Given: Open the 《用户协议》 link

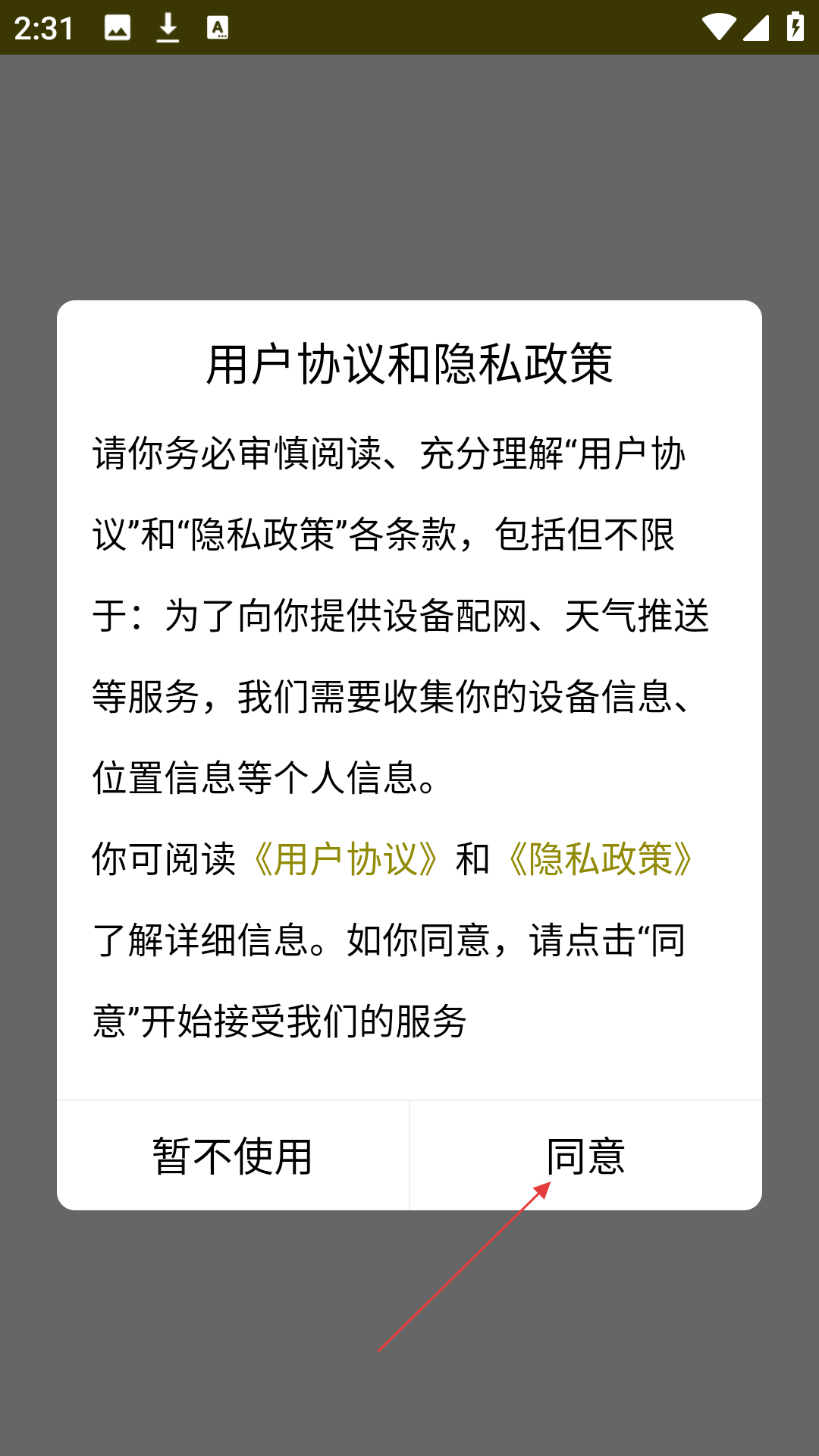Looking at the screenshot, I should click(346, 859).
